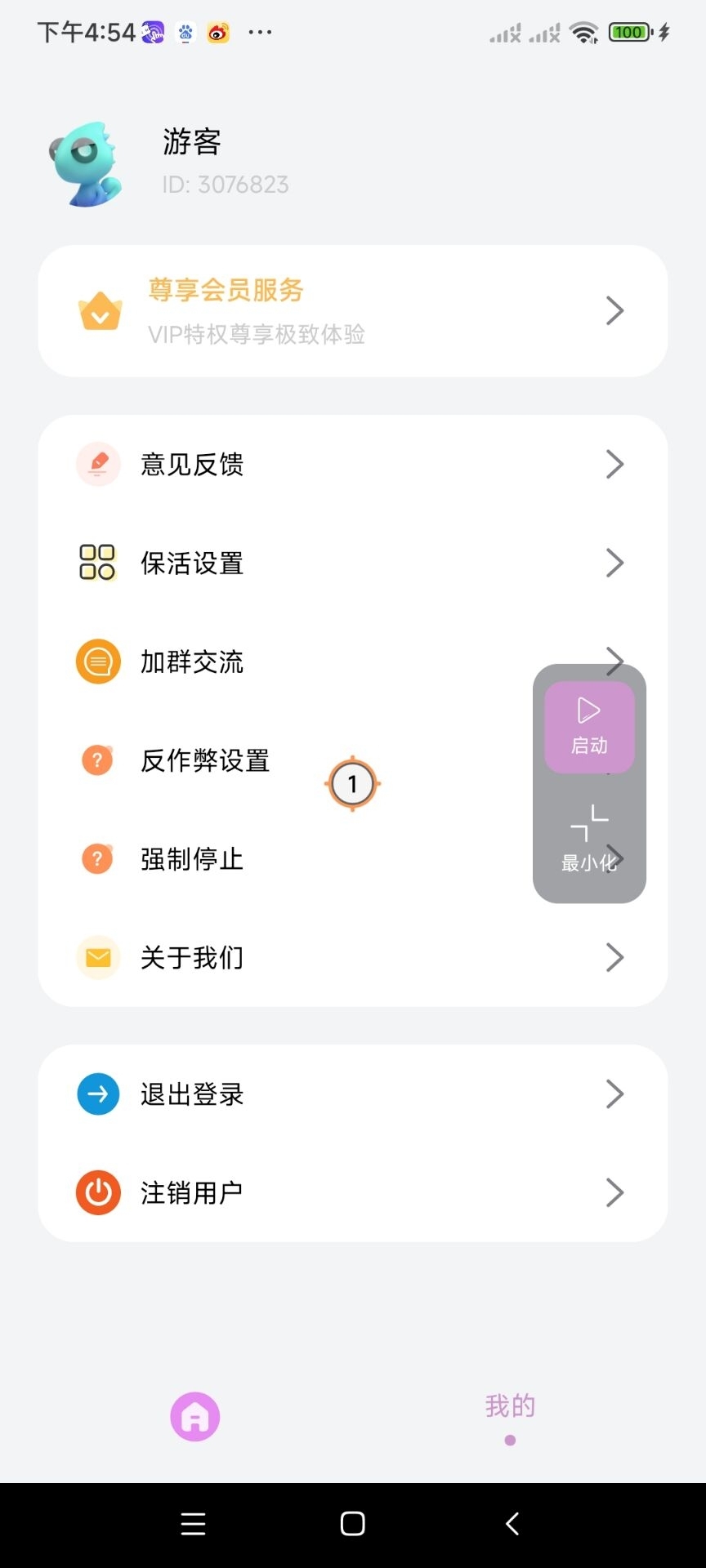Screen dimensions: 706x1568
Task: Tap 最小化 to minimize floating panel
Action: point(588,839)
